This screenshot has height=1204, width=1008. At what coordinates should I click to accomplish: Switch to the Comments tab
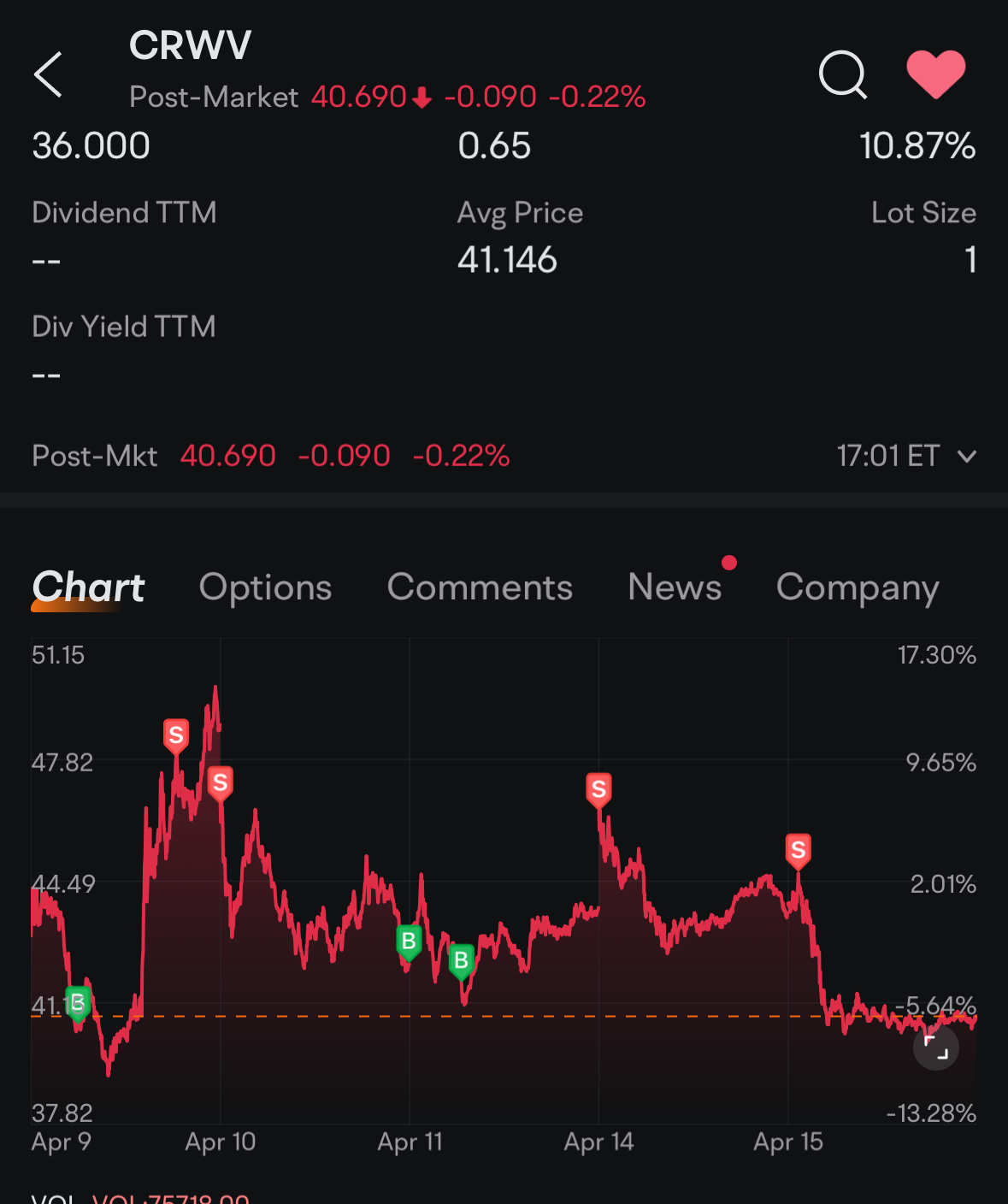[480, 587]
